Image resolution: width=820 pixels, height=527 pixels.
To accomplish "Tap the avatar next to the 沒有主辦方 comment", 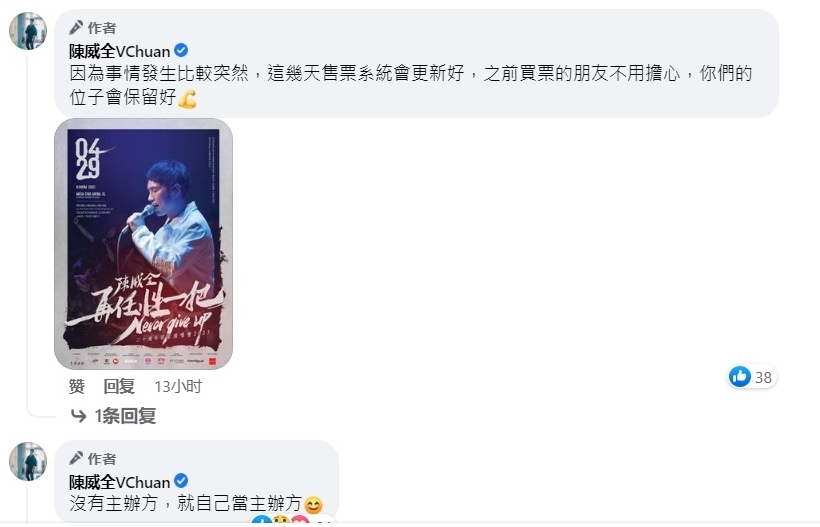I will (x=28, y=462).
